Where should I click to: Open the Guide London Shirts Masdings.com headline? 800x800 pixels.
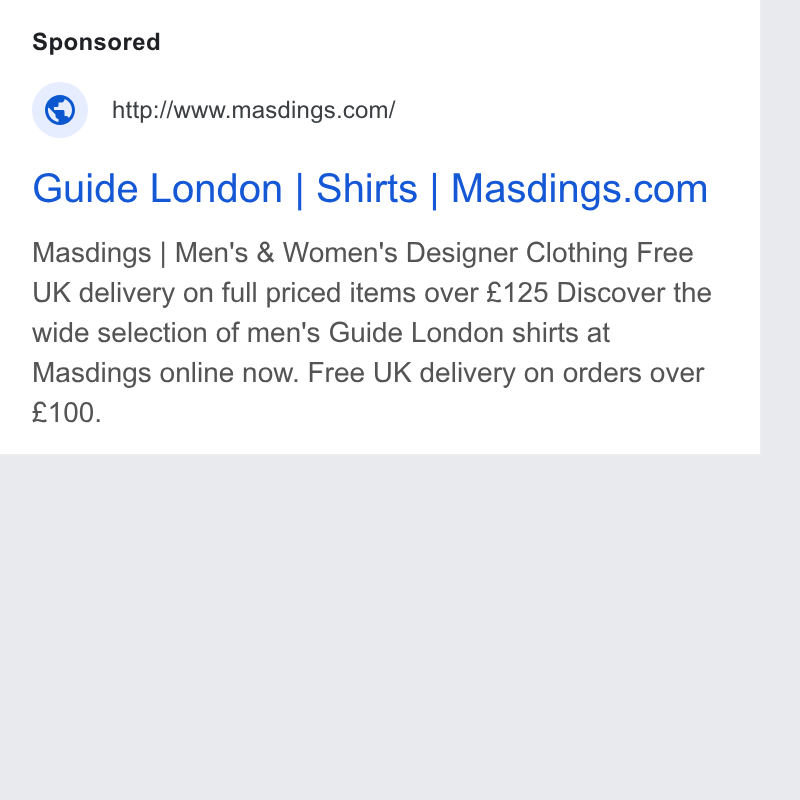tap(370, 189)
